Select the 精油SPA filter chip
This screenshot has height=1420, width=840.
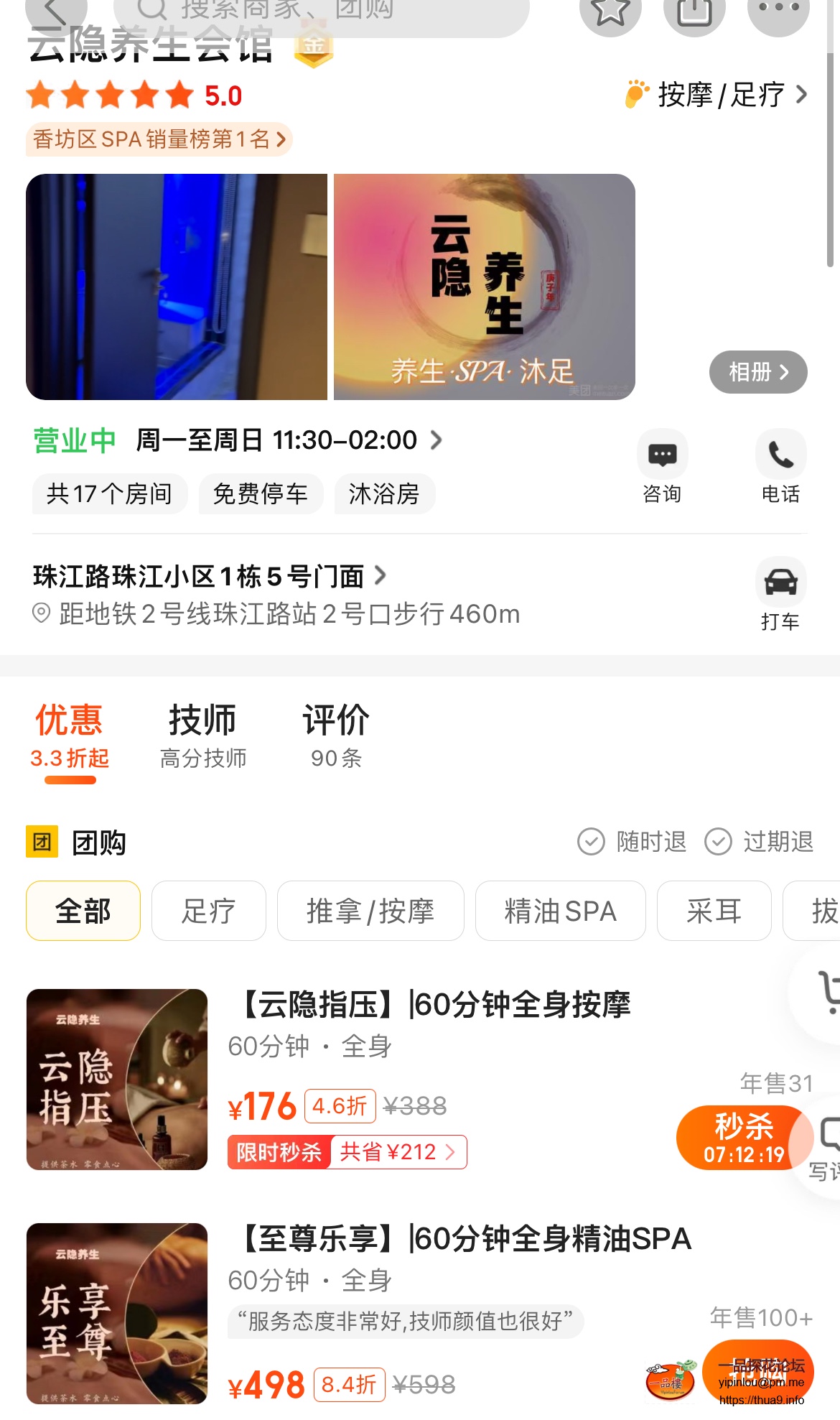point(560,911)
